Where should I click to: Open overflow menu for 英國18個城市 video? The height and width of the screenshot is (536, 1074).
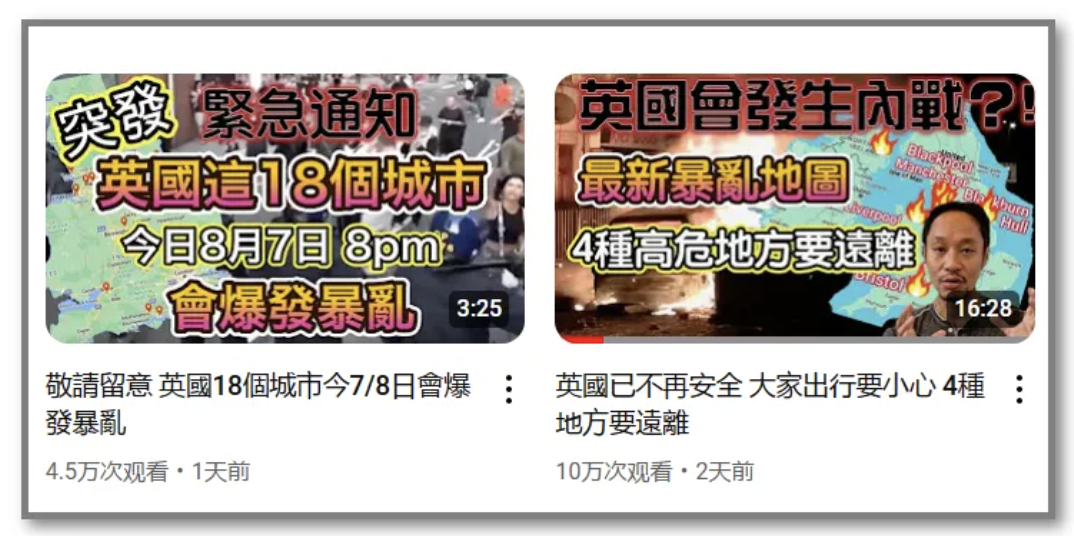[509, 390]
